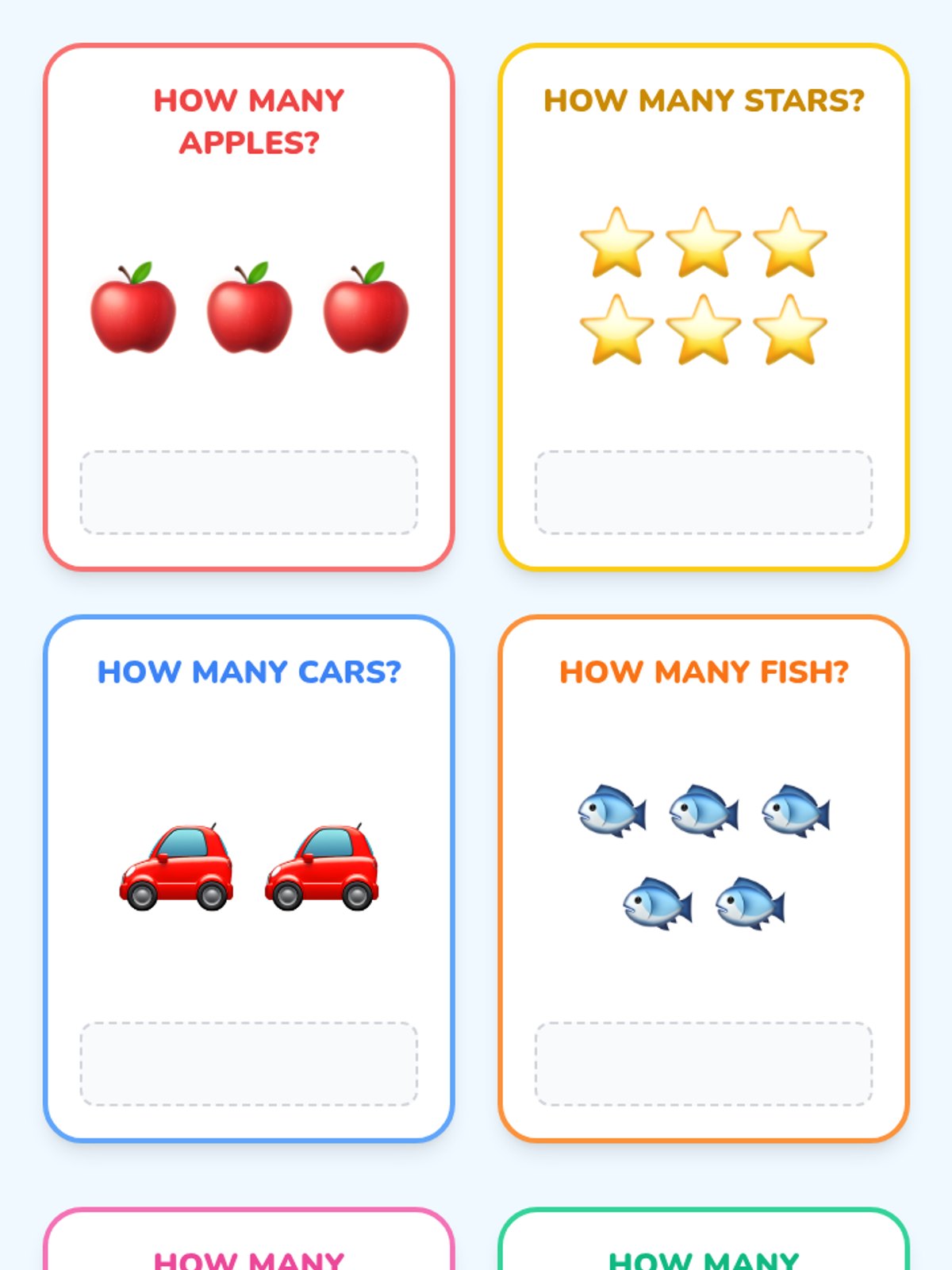The height and width of the screenshot is (1270, 952).
Task: Tap the answer box for How Many Fish
Action: 704,1064
